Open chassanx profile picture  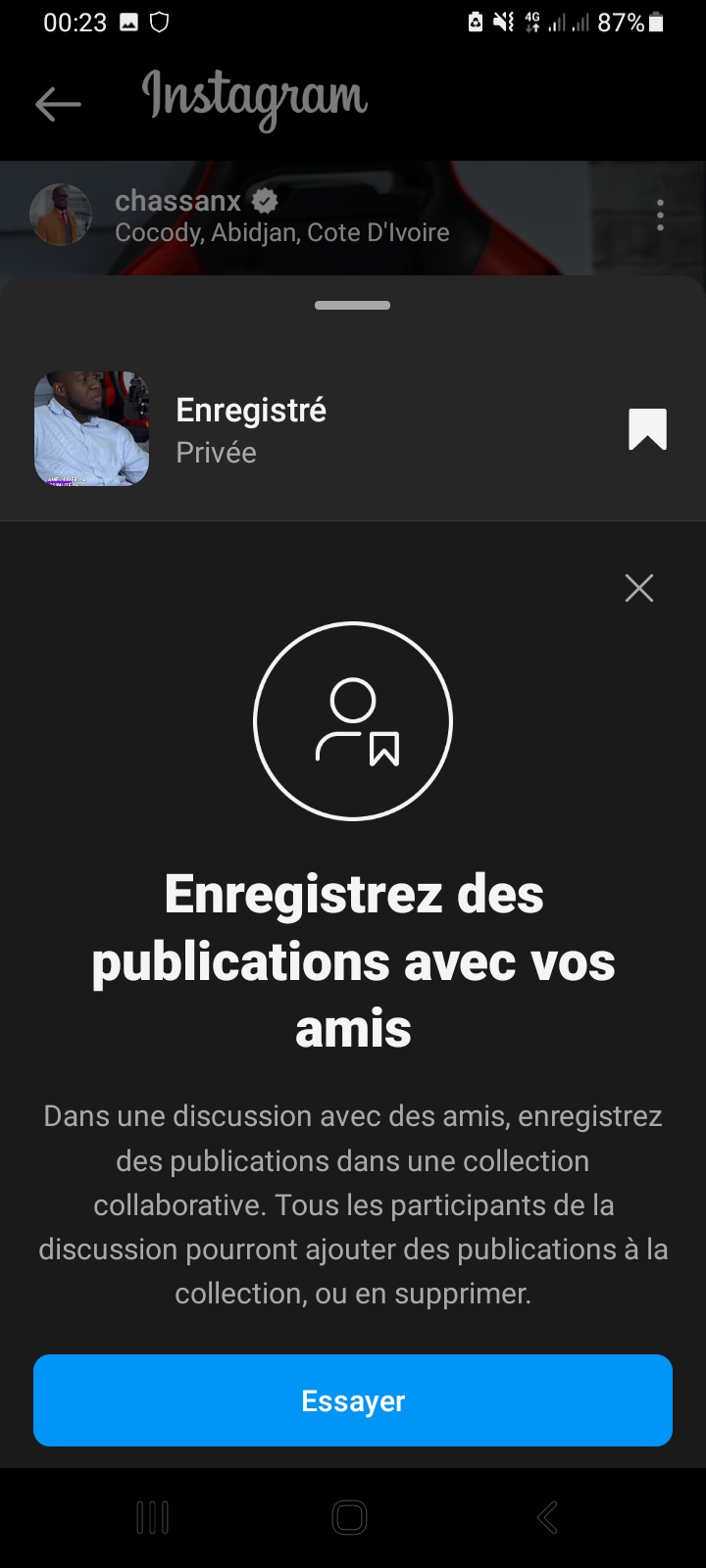[x=61, y=215]
